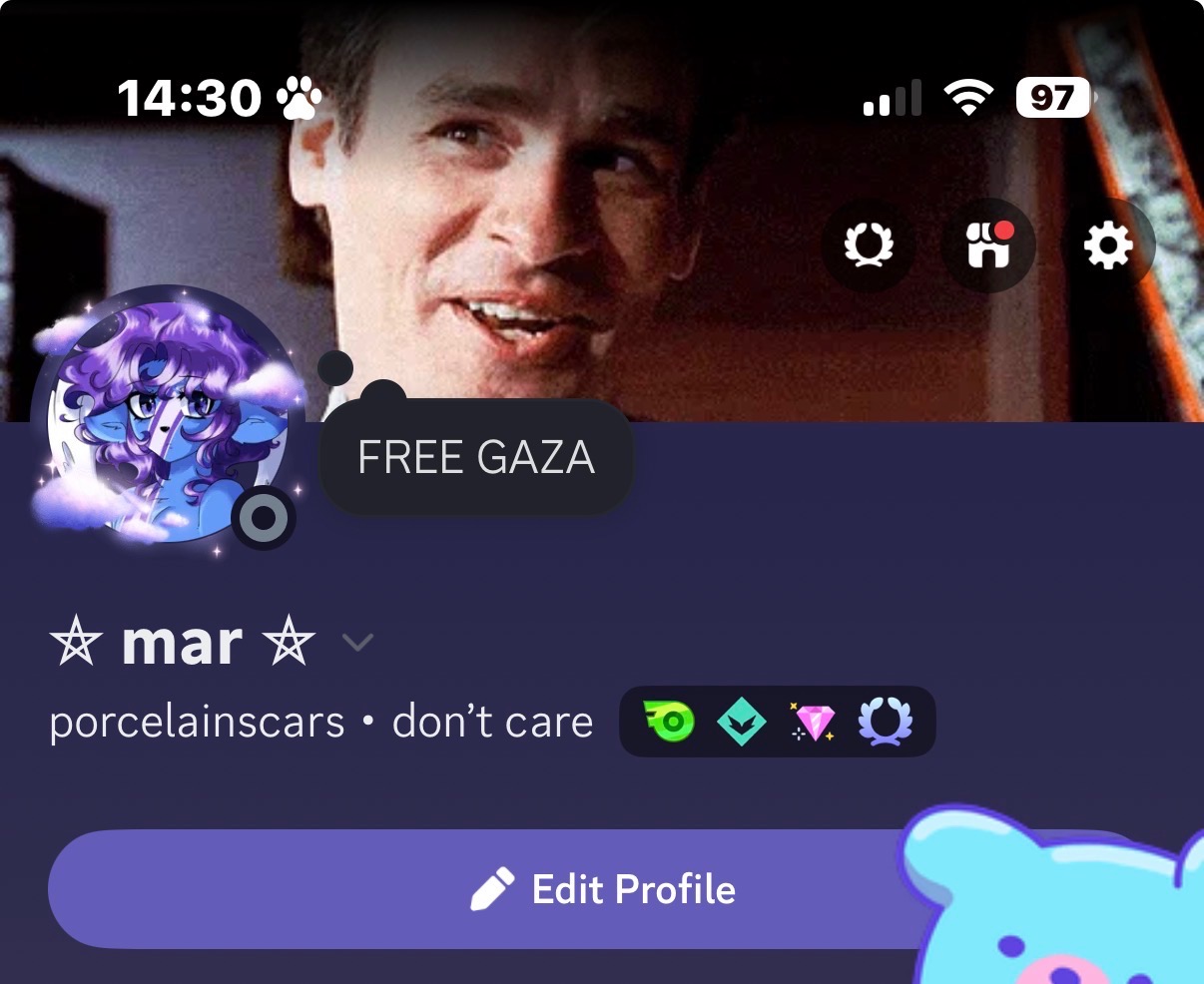This screenshot has height=984, width=1204.
Task: Change the online status indicator on avatar
Action: (264, 518)
